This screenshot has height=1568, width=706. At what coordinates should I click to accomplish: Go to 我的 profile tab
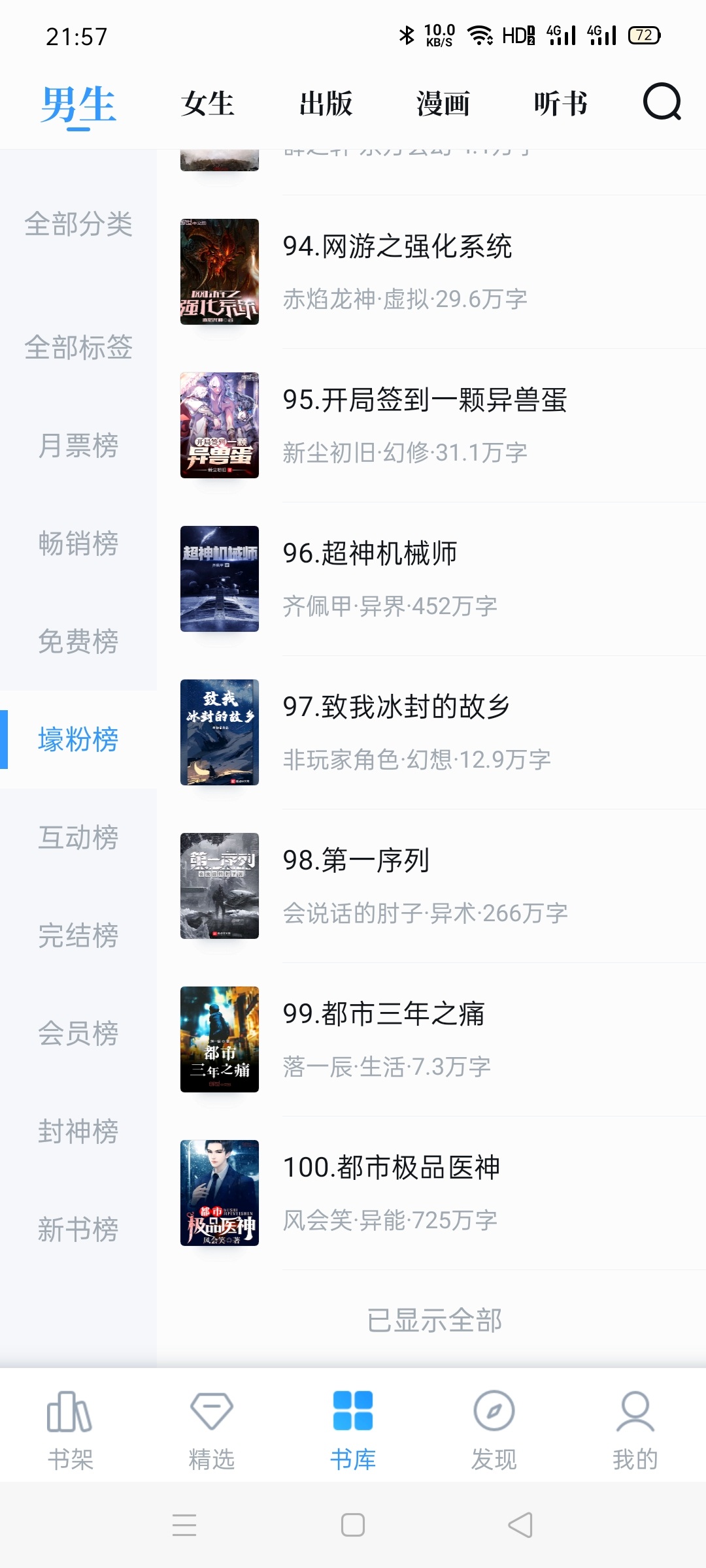[635, 1431]
